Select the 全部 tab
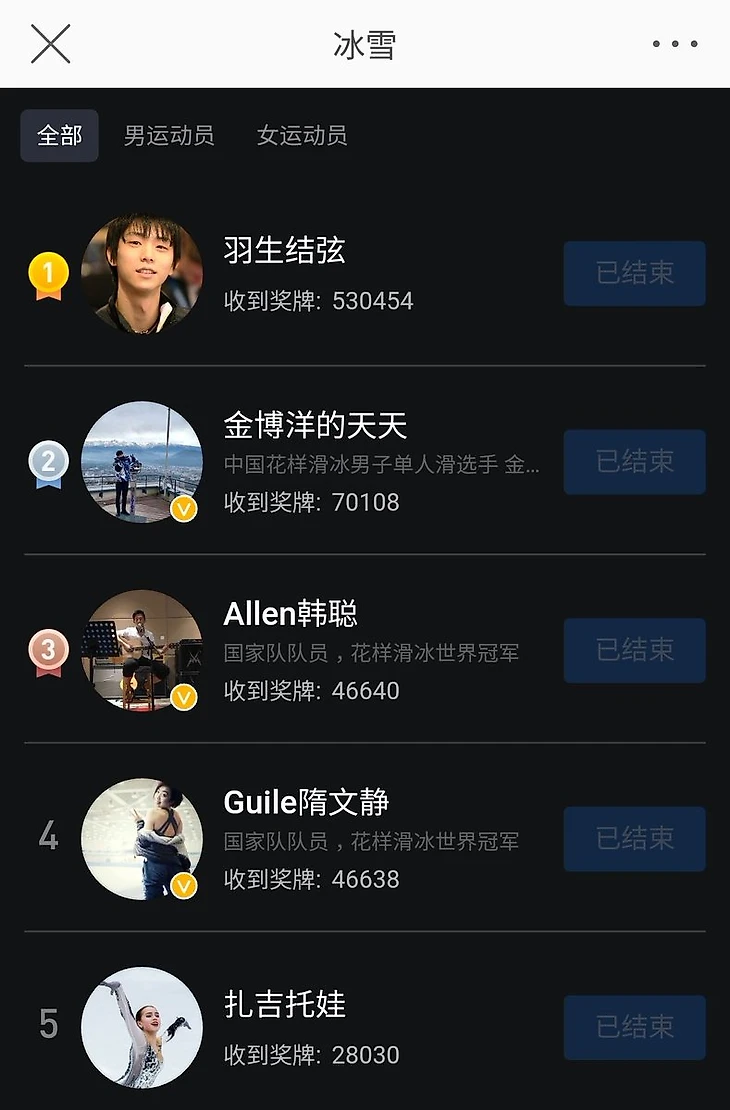This screenshot has width=730, height=1110. click(x=60, y=136)
